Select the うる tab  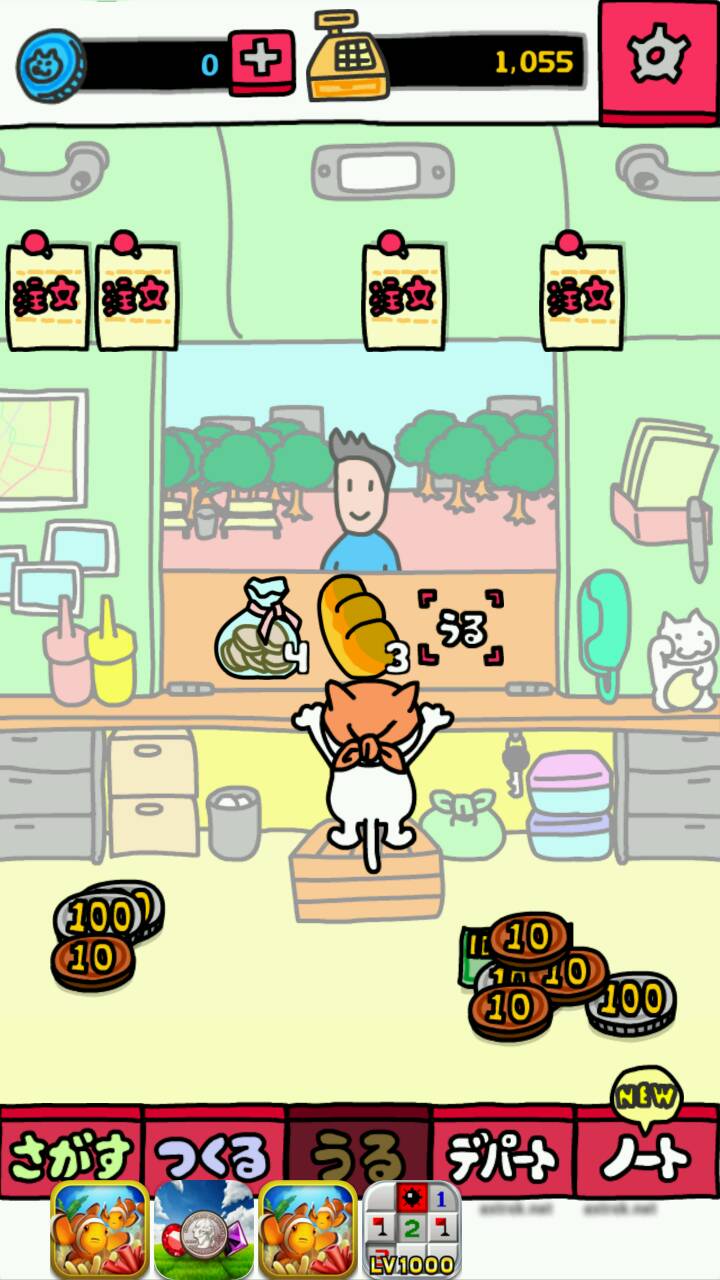pyautogui.click(x=358, y=1156)
